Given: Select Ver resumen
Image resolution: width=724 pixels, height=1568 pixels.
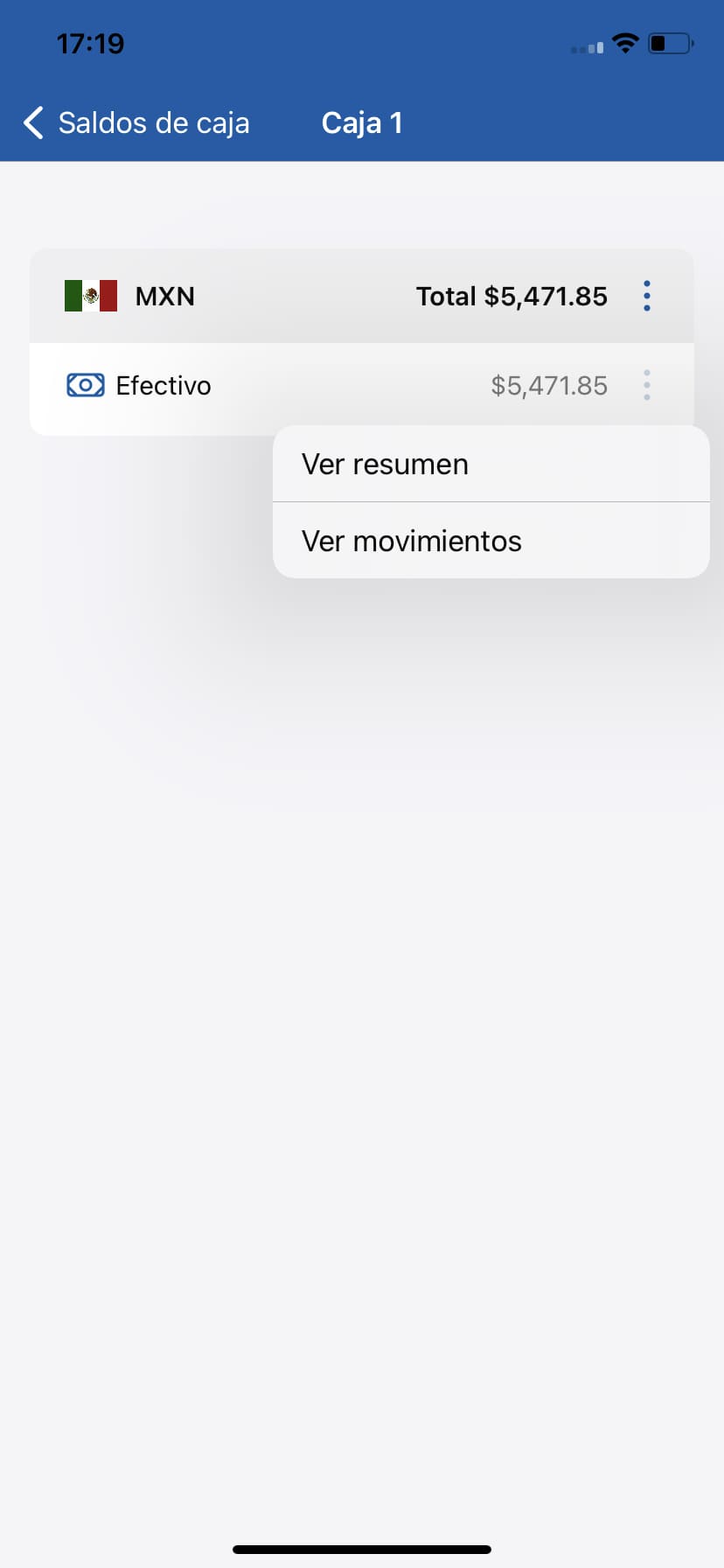Looking at the screenshot, I should point(490,464).
